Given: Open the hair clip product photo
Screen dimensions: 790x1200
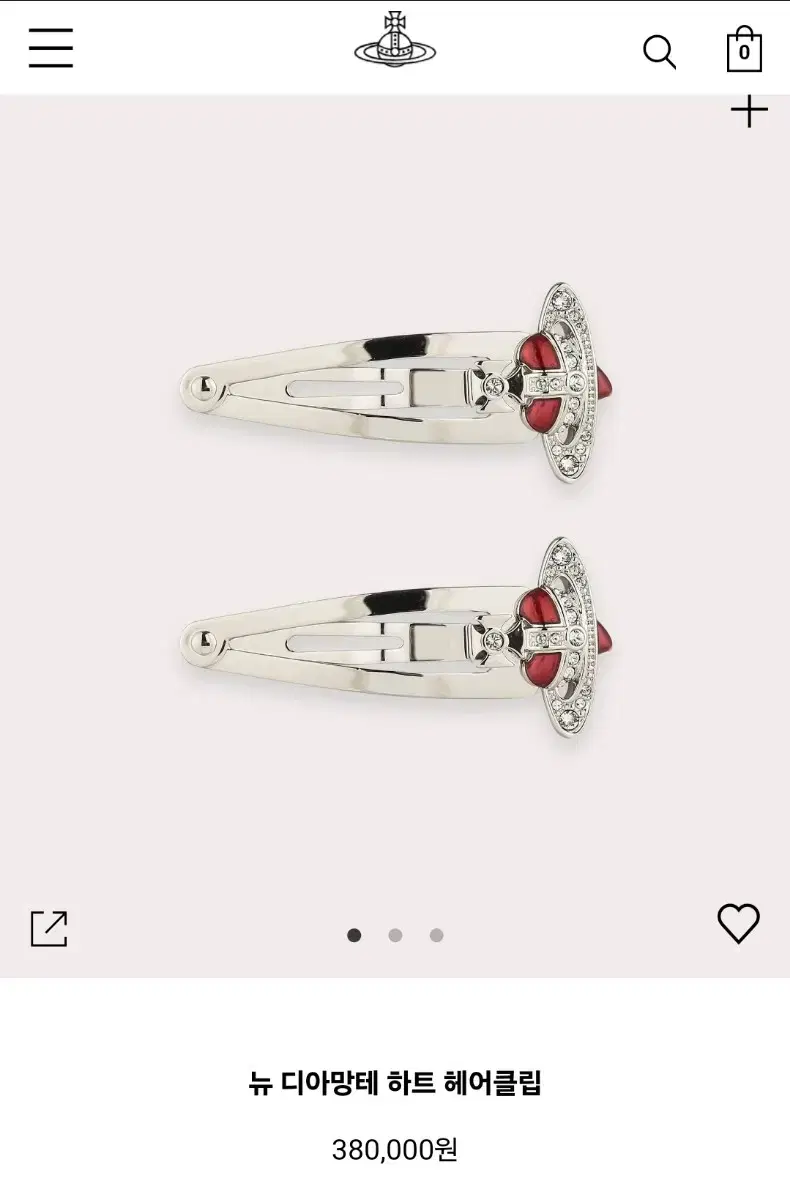Looking at the screenshot, I should coord(395,520).
